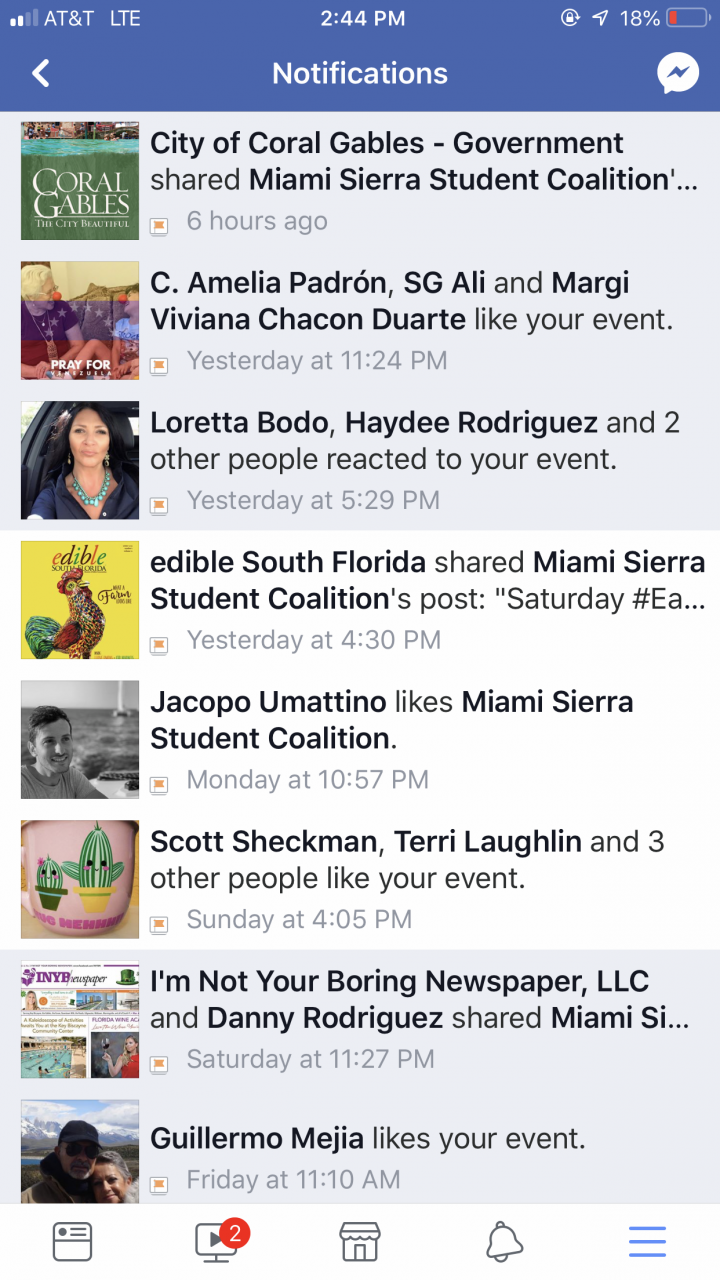
Task: Switch to the News Feed tab
Action: (x=72, y=1241)
